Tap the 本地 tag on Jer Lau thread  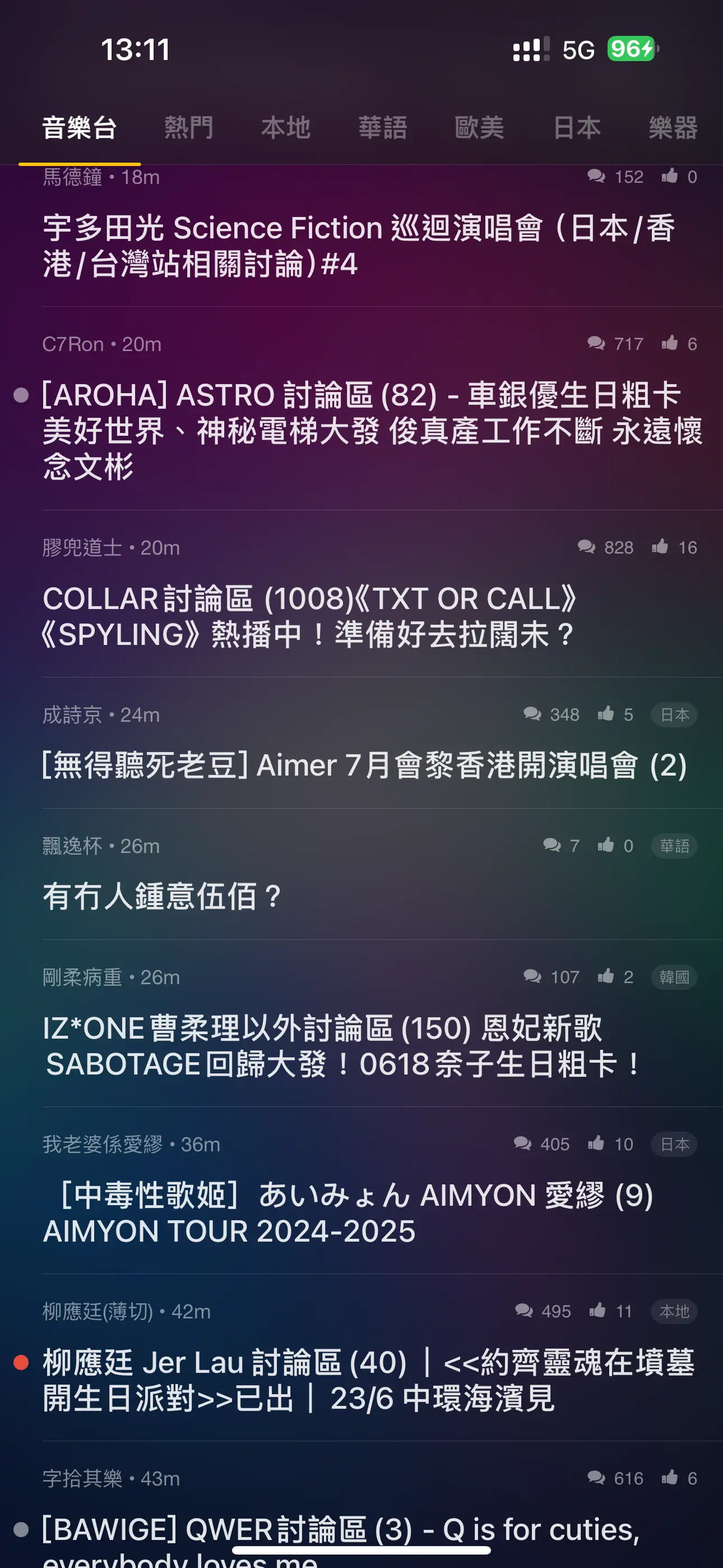(x=674, y=1311)
